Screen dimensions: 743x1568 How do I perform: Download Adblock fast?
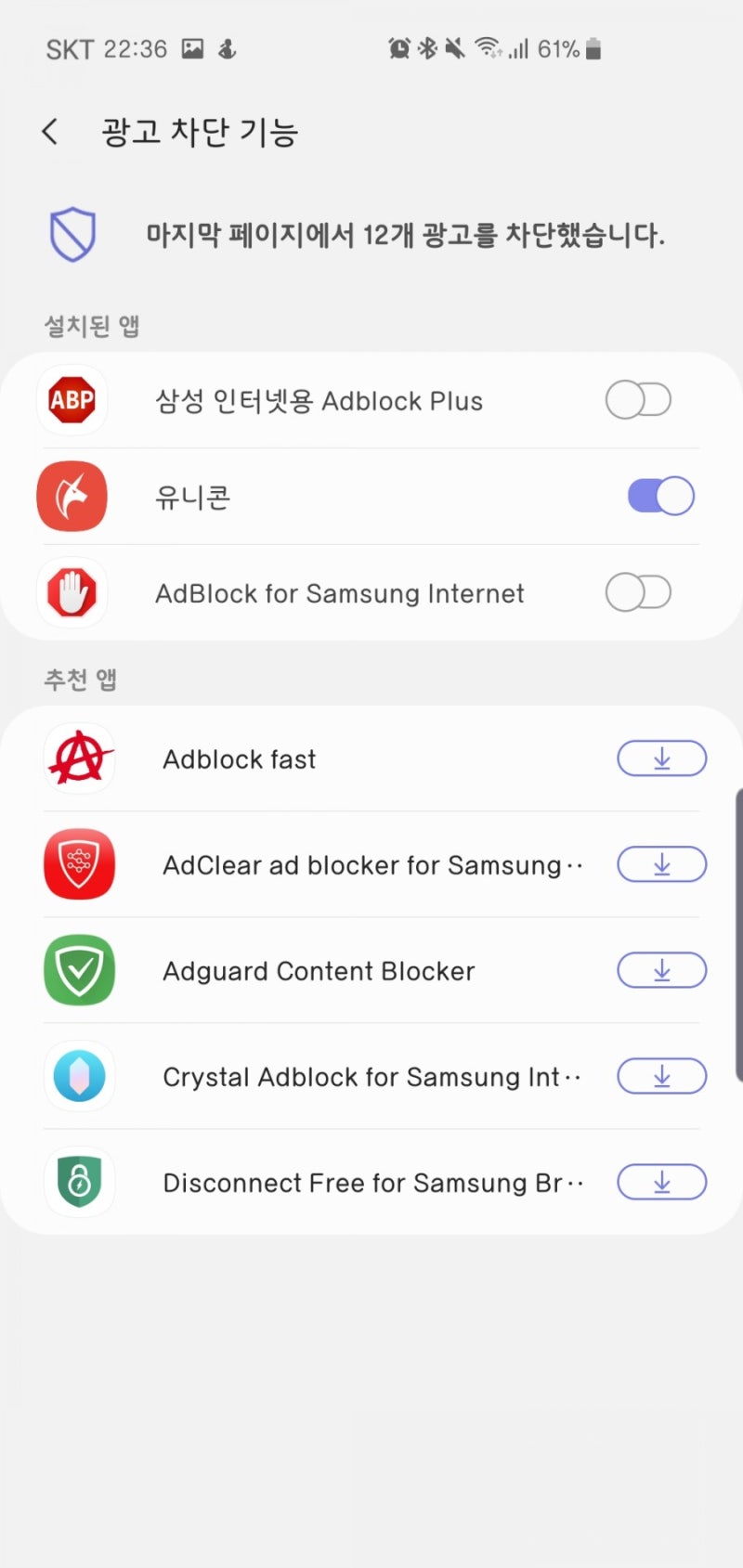click(661, 758)
